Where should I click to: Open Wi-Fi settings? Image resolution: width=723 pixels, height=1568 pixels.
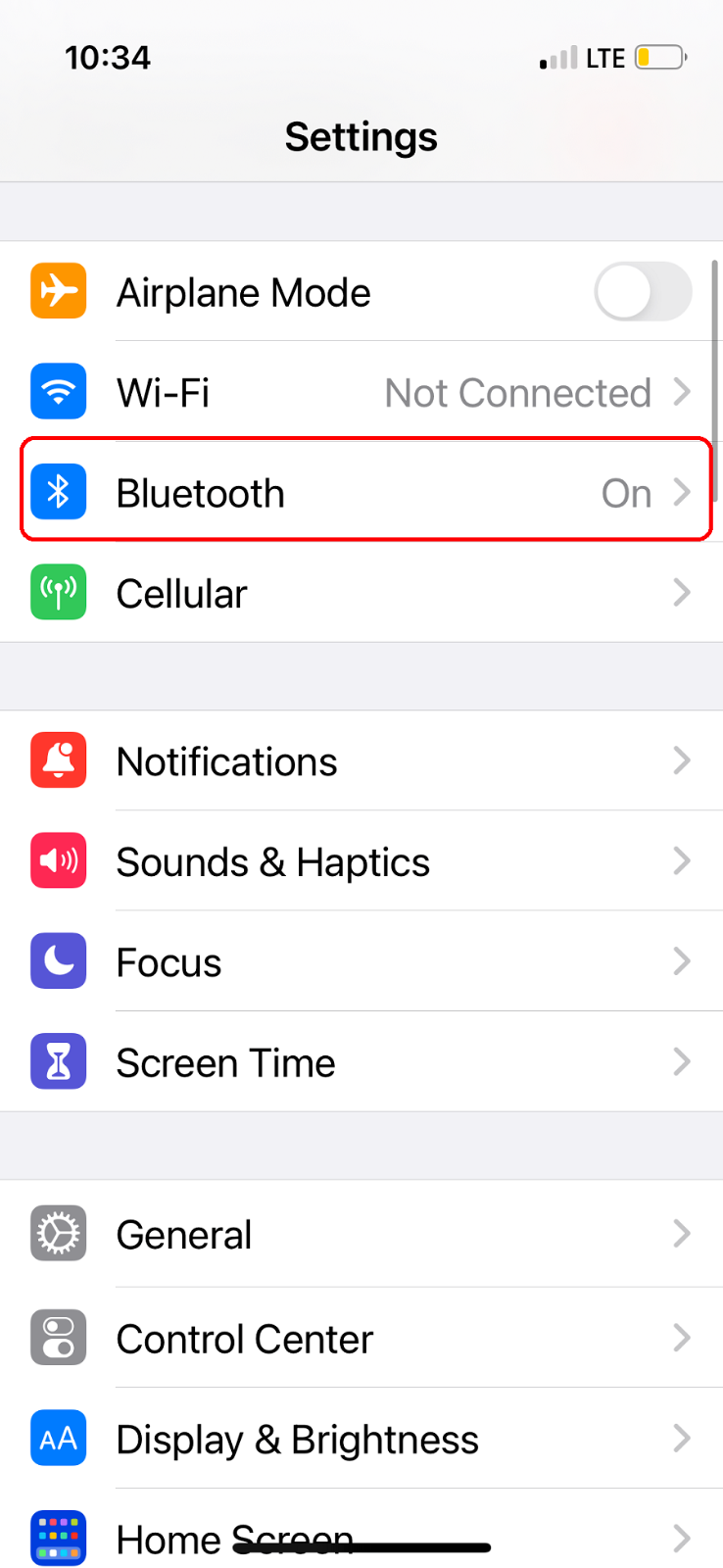(361, 393)
